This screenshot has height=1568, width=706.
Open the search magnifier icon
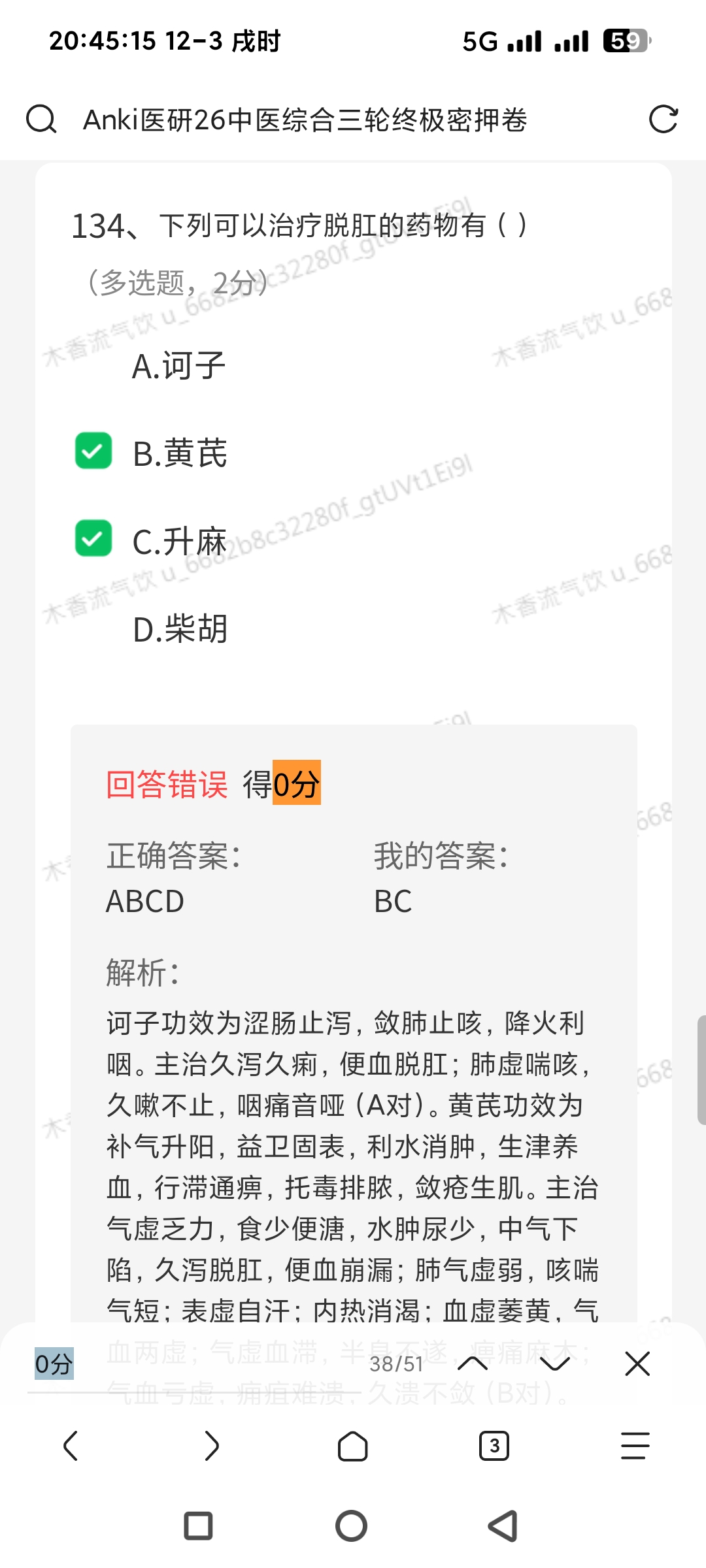click(x=41, y=119)
